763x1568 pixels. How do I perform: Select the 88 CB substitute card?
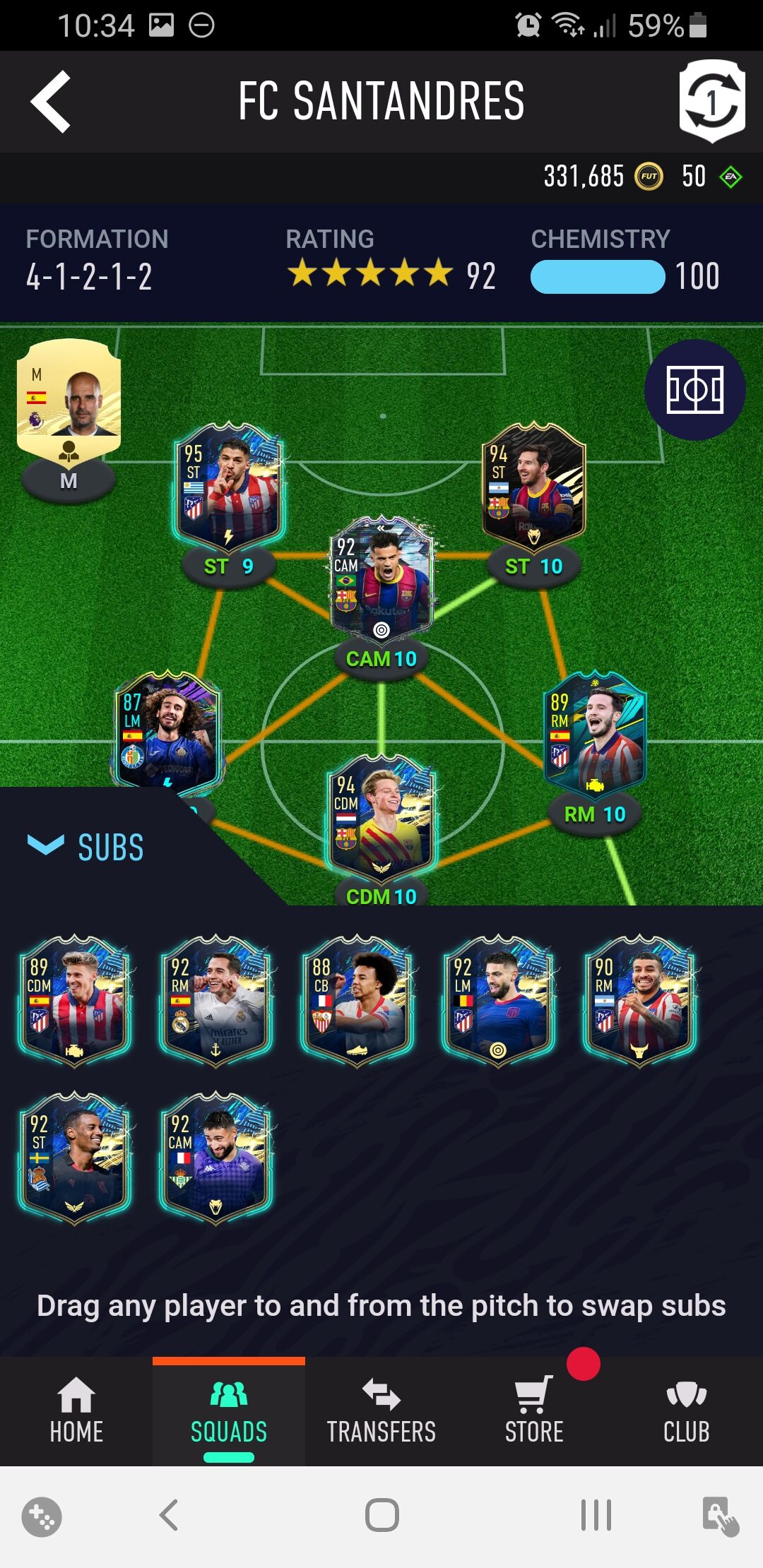pyautogui.click(x=357, y=1000)
